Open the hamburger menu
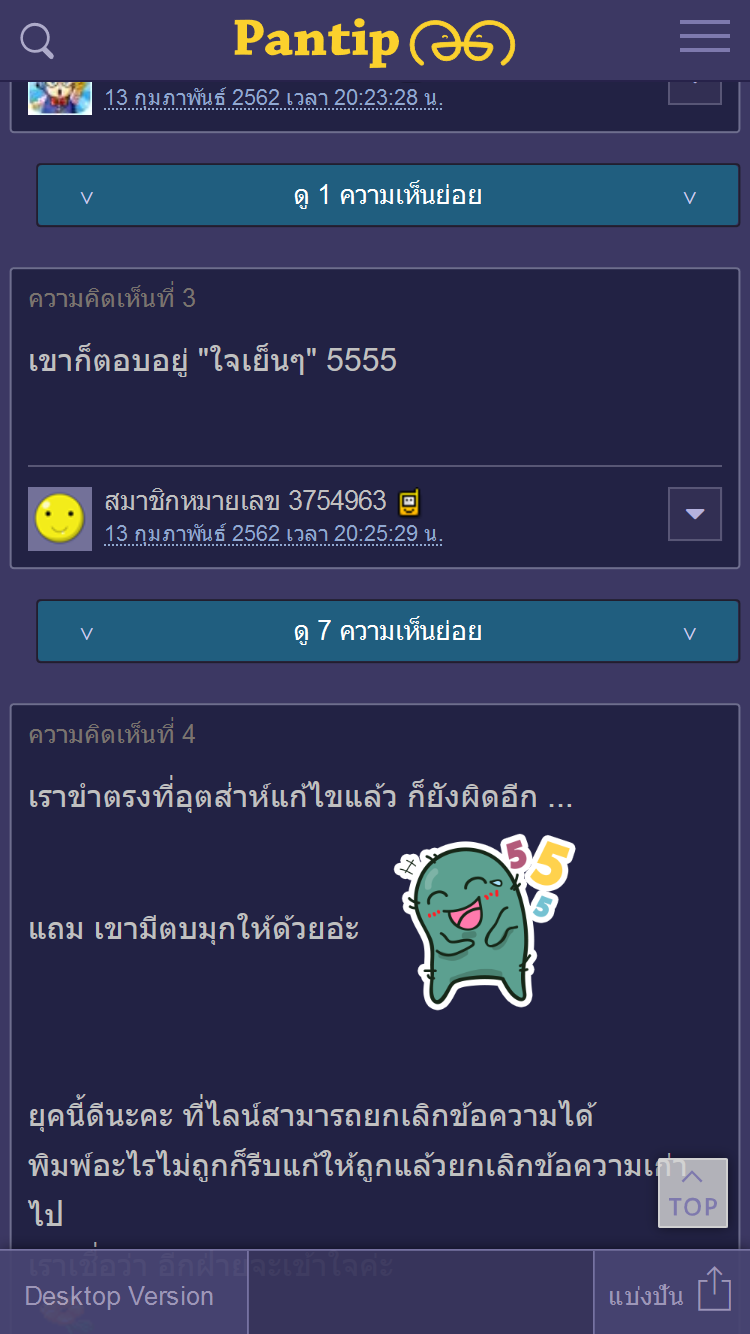This screenshot has width=750, height=1334. coord(704,37)
